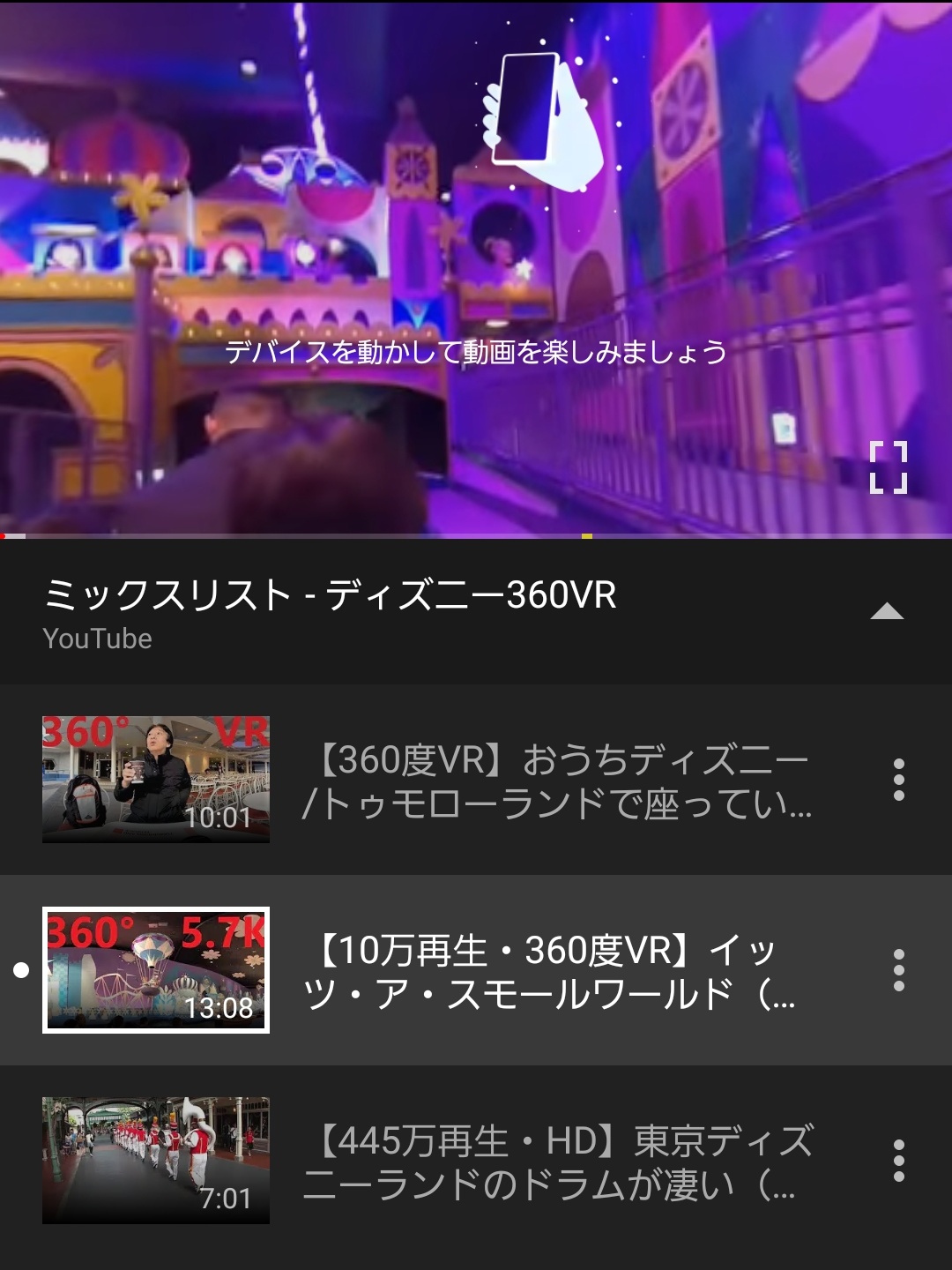This screenshot has height=1270, width=952.
Task: Select the イッツ・ア・スモールワールド video row
Action: 555,971
